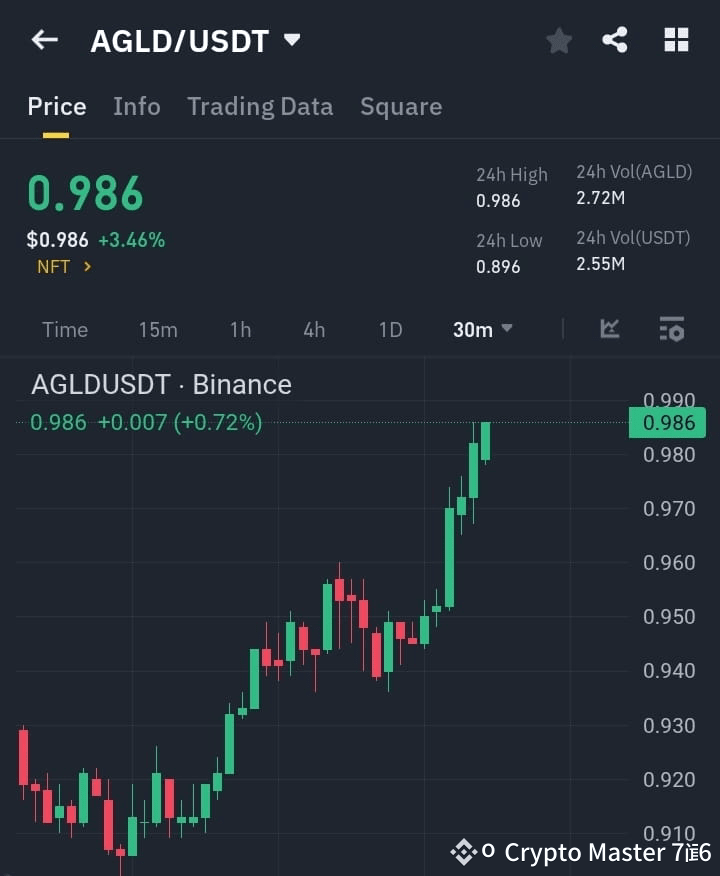Select the Info section
The width and height of the screenshot is (720, 876).
[x=137, y=107]
